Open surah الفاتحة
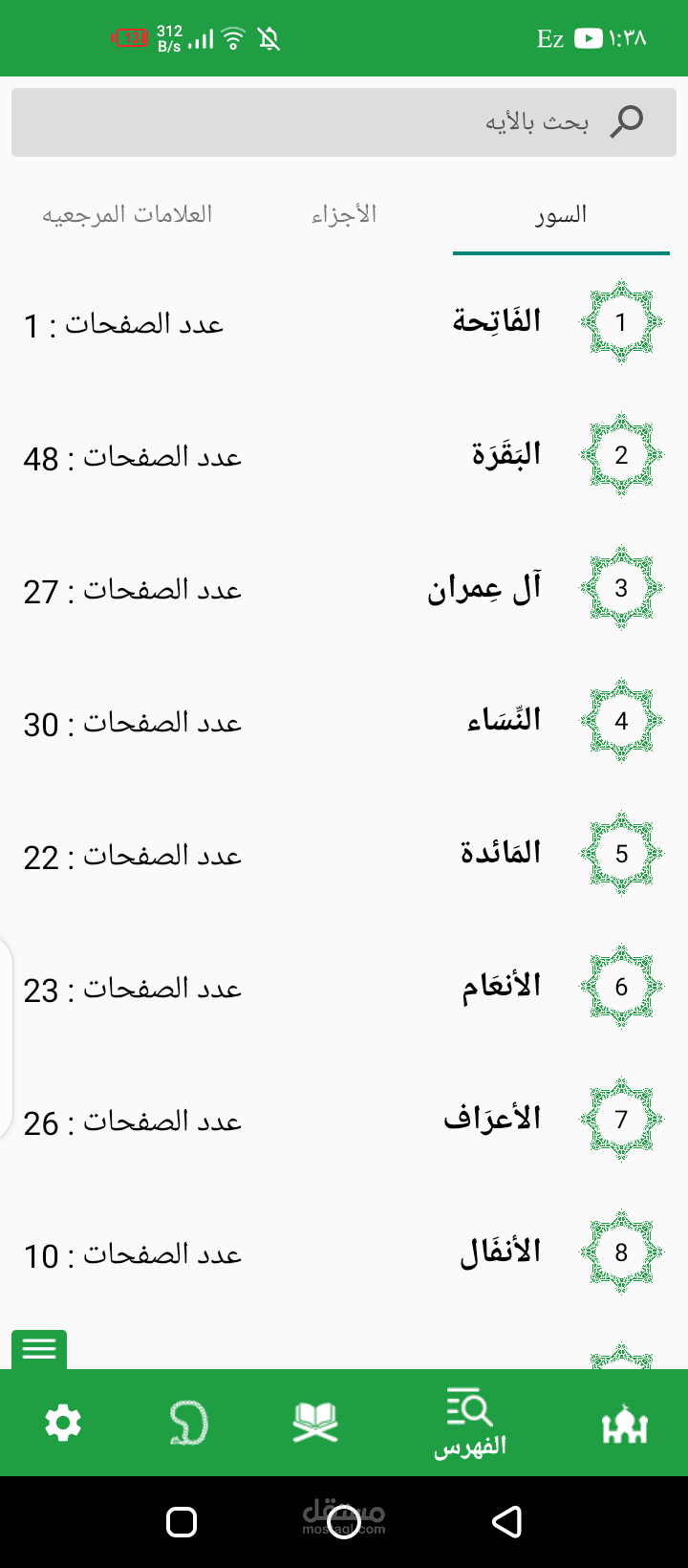Viewport: 688px width, 1568px height. click(497, 322)
